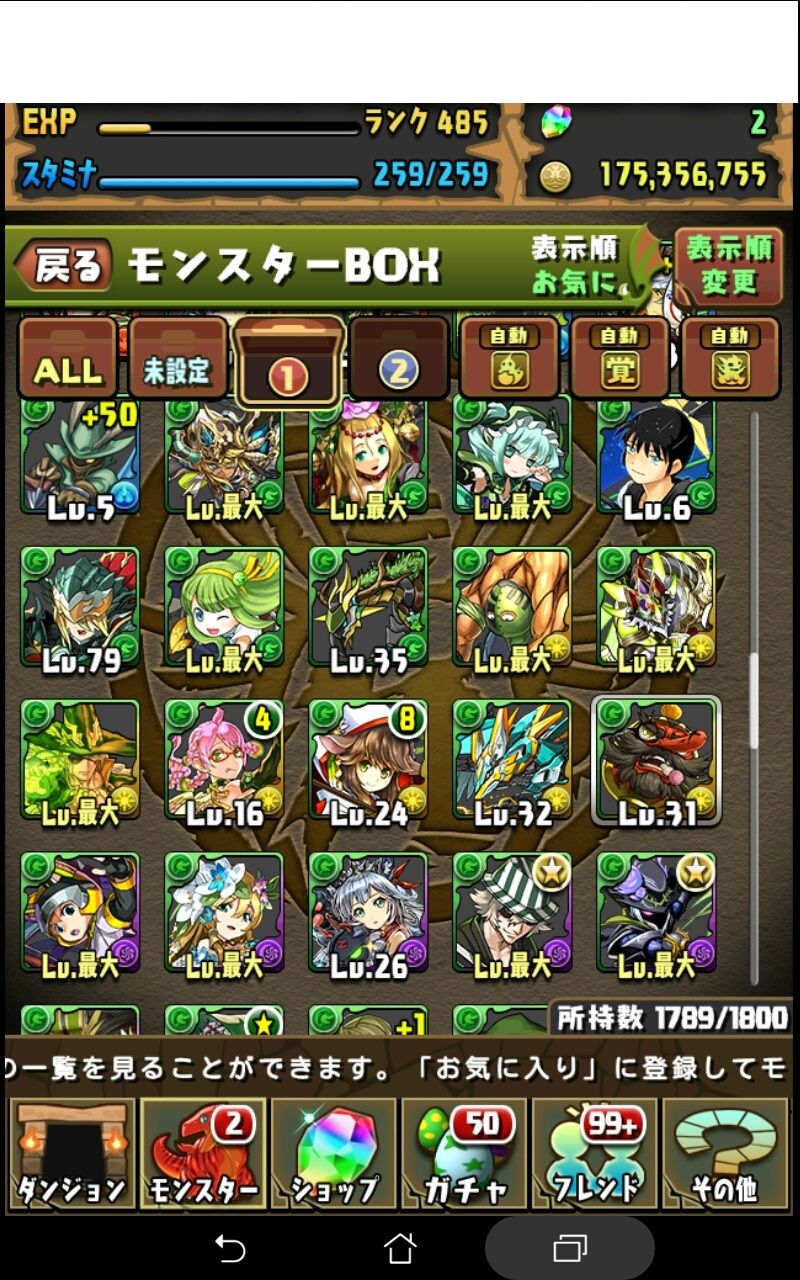800x1280 pixels.
Task: Enable the first 自動 dragon filter
Action: 510,360
